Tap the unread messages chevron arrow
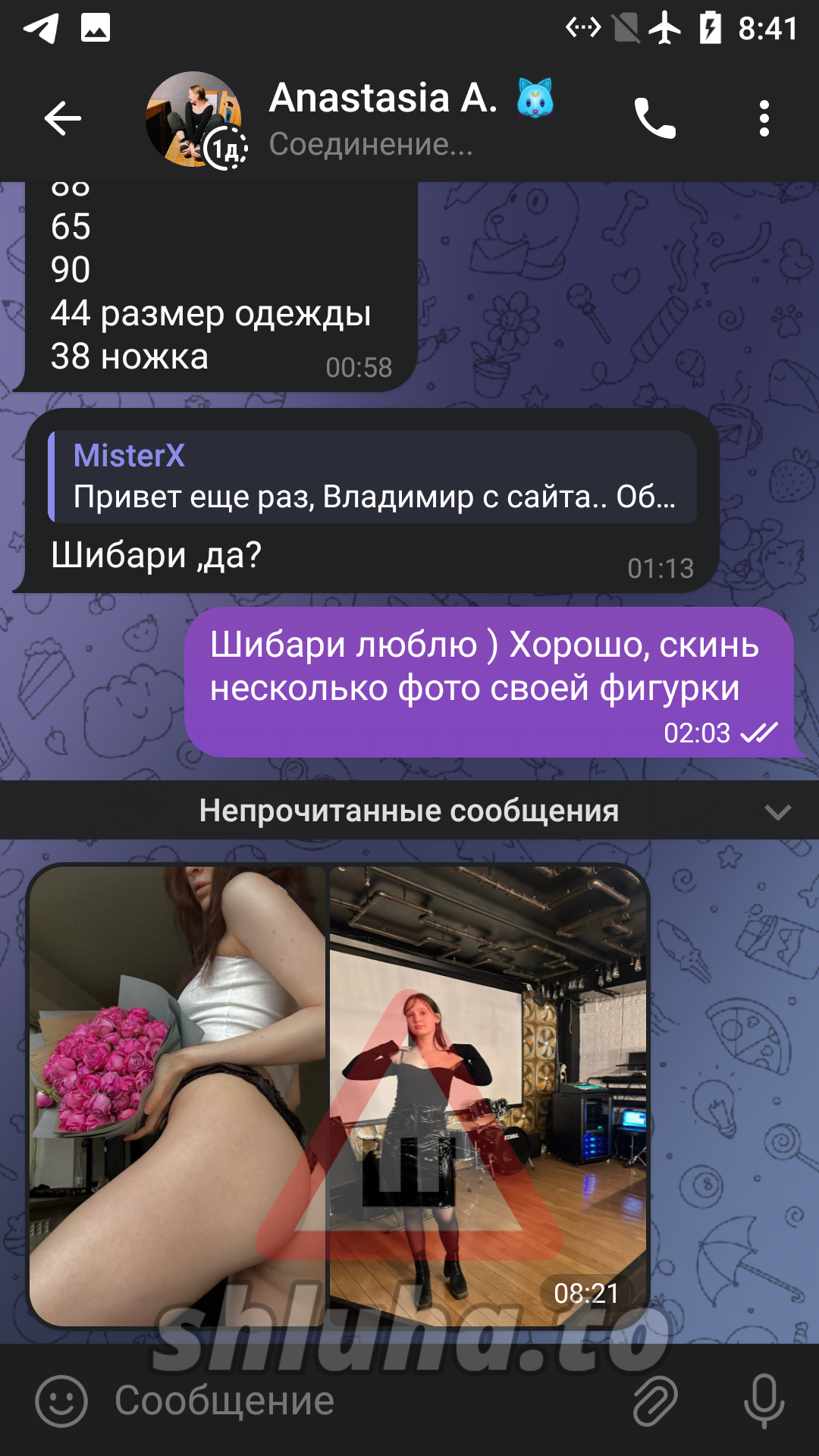This screenshot has height=1456, width=819. click(x=777, y=811)
